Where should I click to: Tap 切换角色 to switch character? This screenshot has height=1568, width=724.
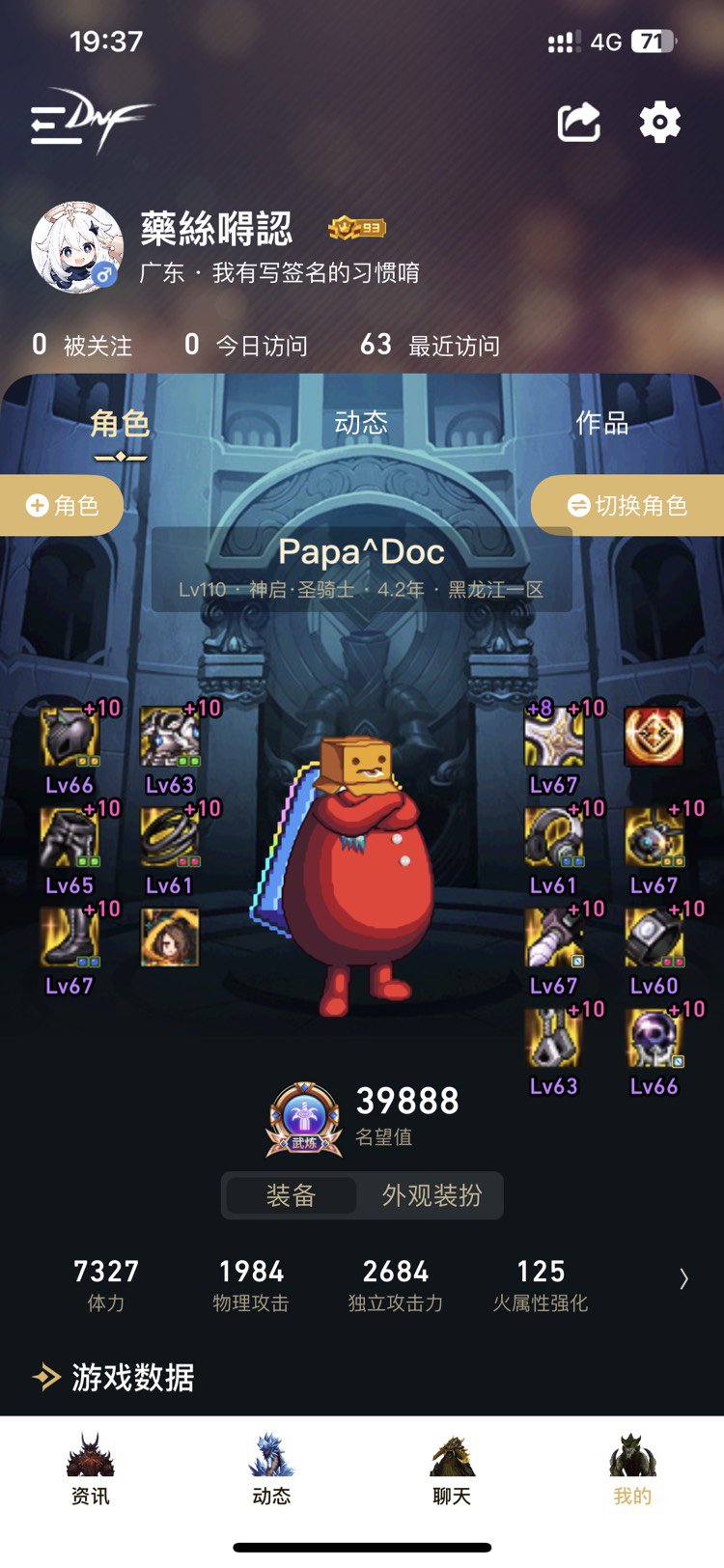pos(627,505)
